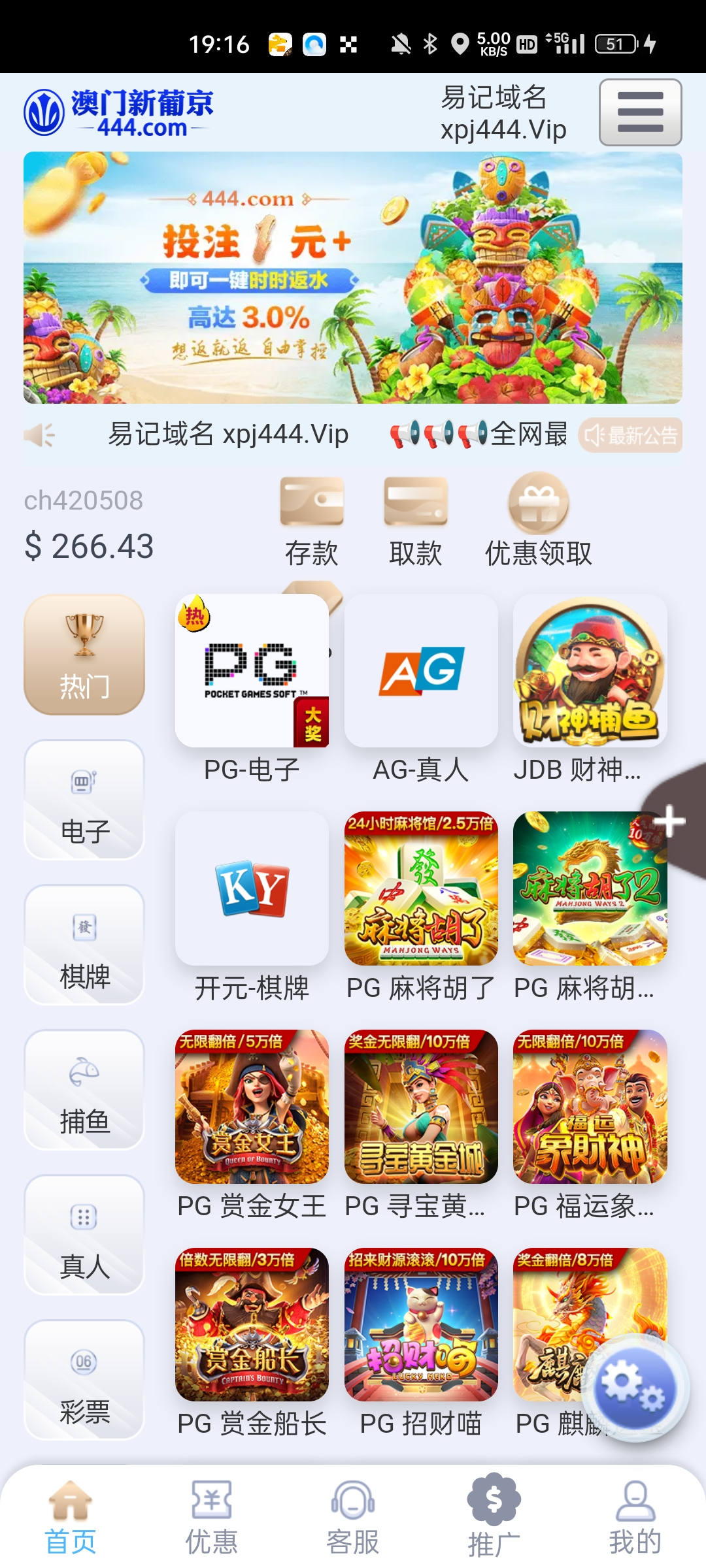
Task: Open the AG-真人 game tile
Action: (x=421, y=672)
